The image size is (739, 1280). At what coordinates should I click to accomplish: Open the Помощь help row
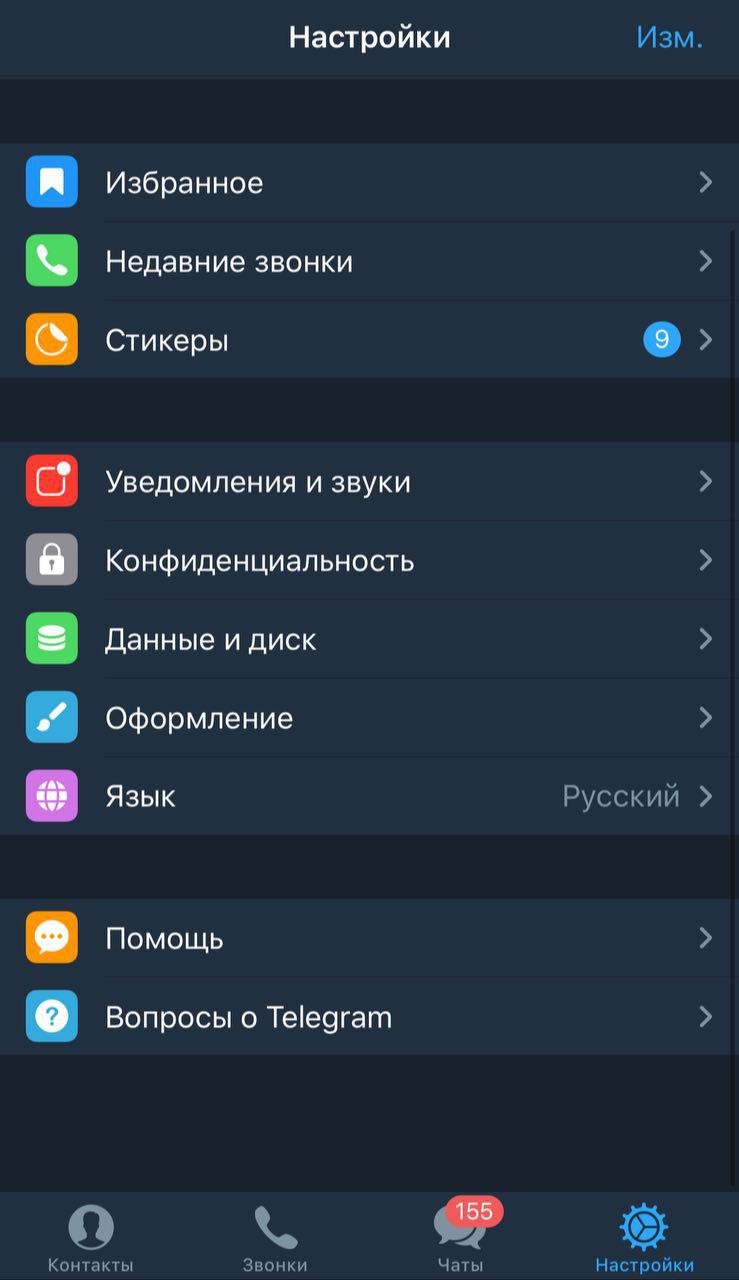[x=369, y=938]
